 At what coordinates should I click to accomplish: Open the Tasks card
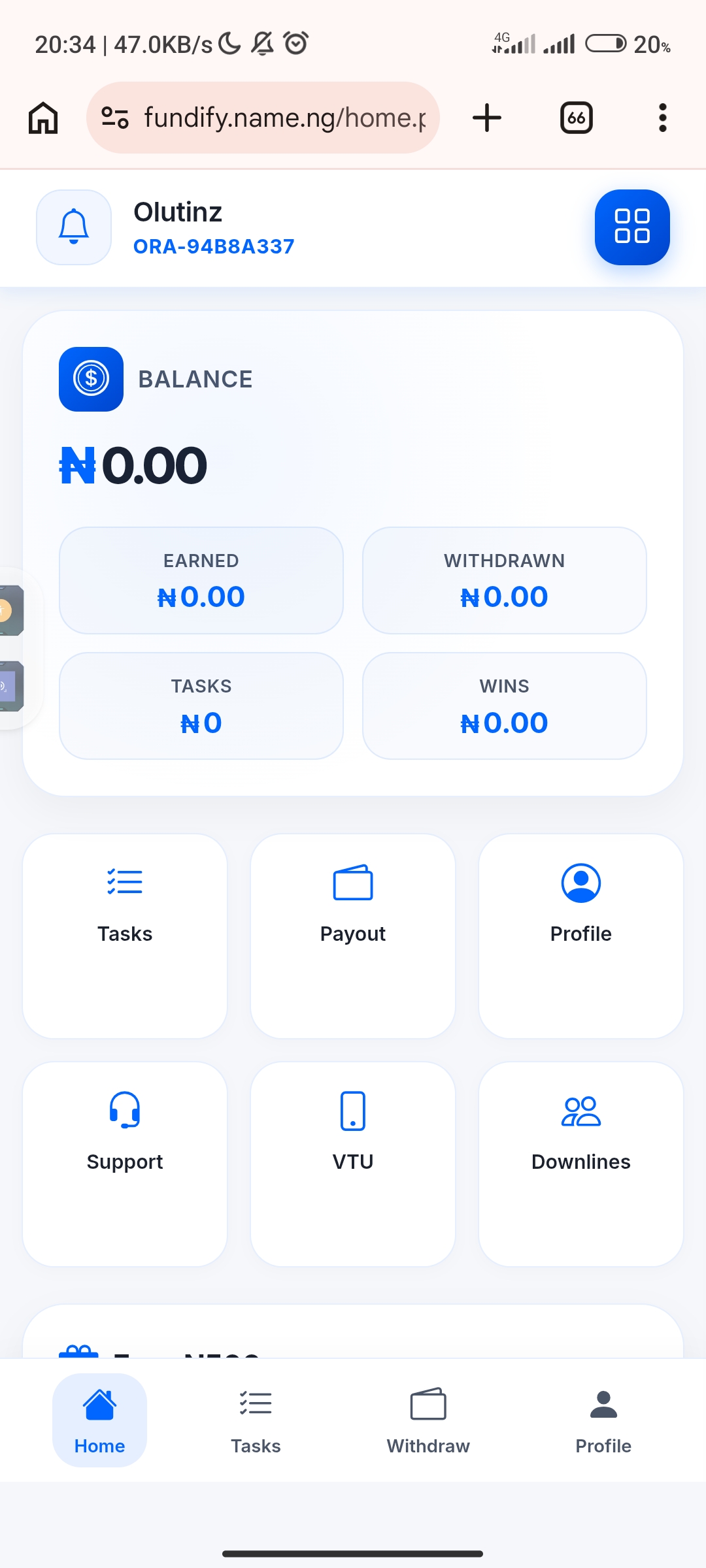click(x=125, y=936)
